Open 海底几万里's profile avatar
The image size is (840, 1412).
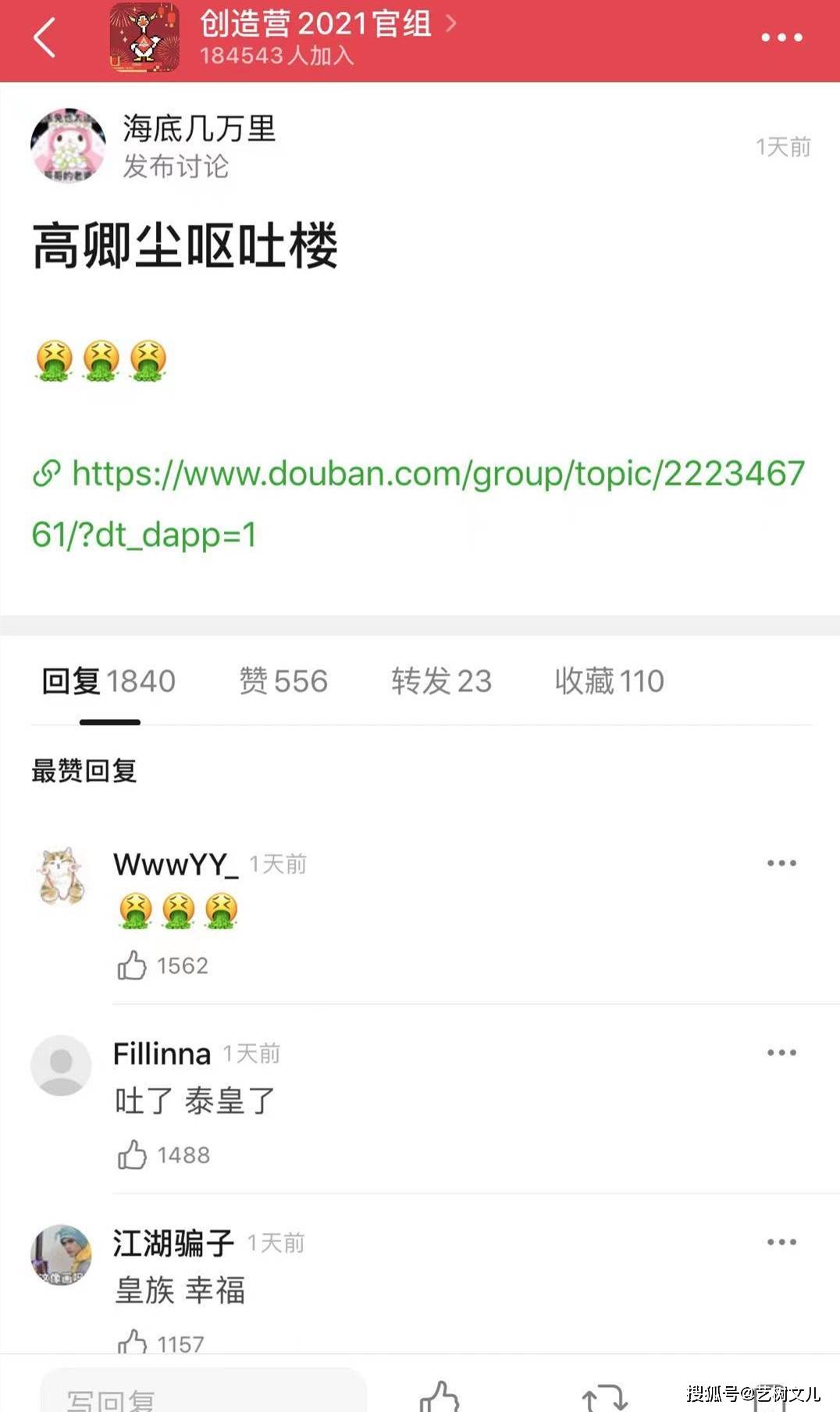[68, 145]
